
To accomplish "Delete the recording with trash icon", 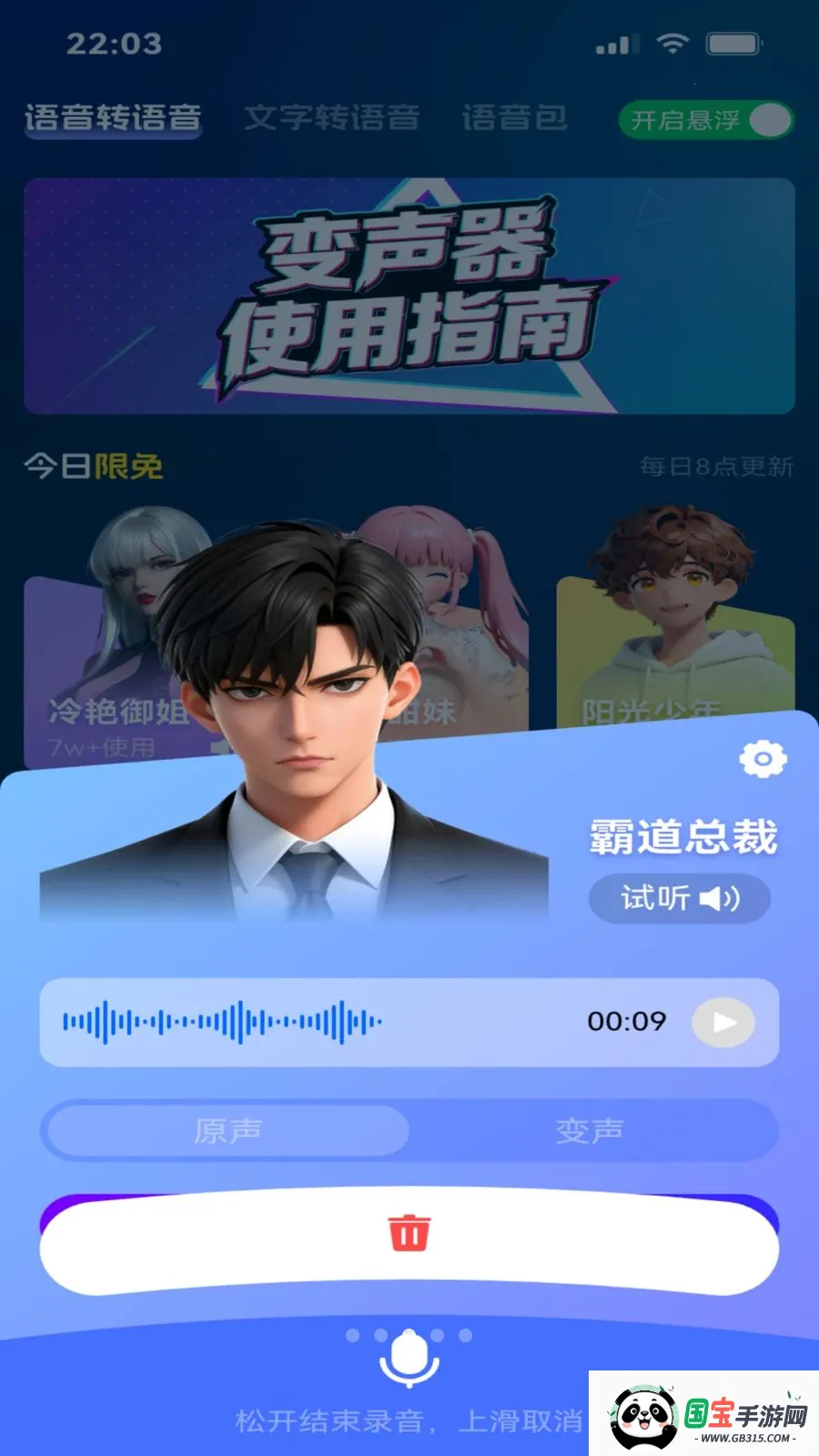I will (x=409, y=1234).
